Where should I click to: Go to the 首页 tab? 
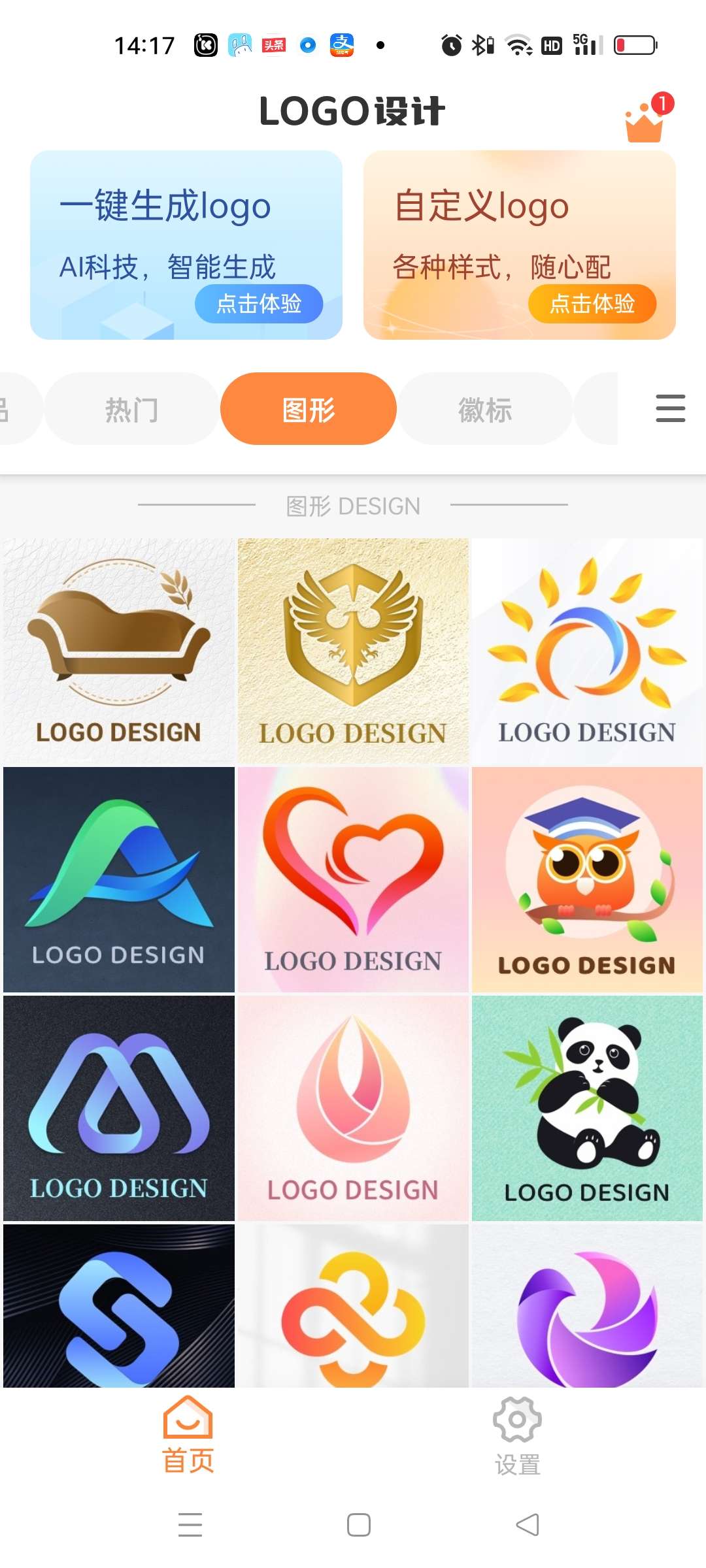click(x=188, y=1435)
